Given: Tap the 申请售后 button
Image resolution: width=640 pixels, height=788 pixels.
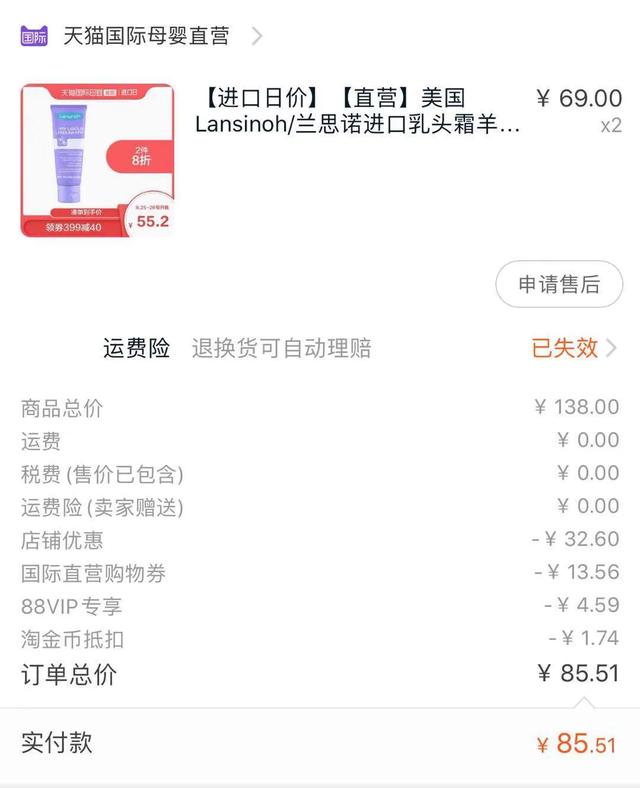Looking at the screenshot, I should tap(558, 284).
